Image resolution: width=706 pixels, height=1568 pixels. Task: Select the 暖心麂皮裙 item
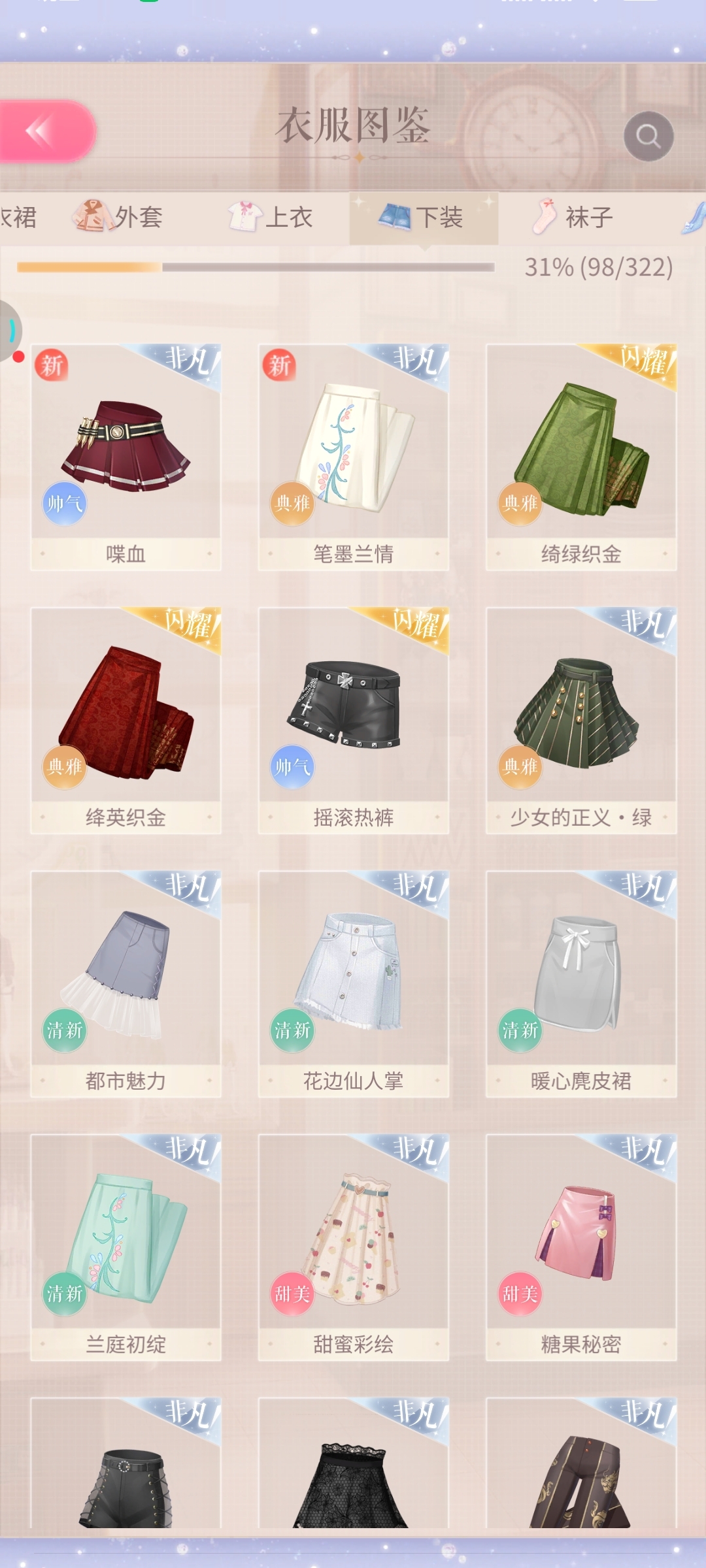tap(580, 983)
